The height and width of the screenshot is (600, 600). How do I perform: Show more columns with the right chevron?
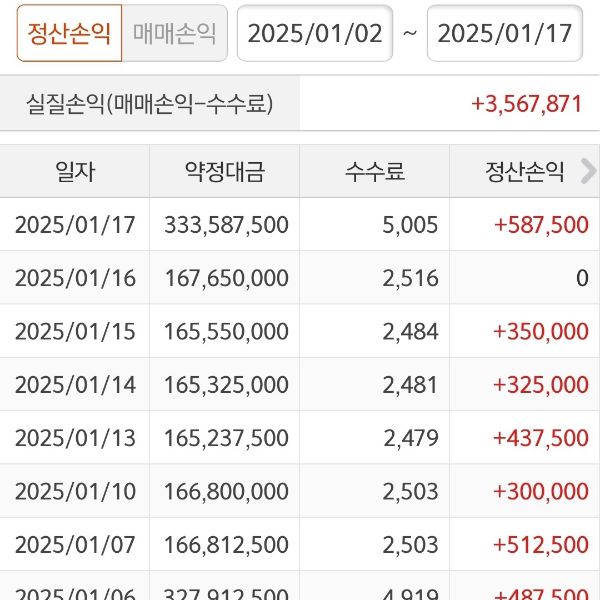click(x=588, y=171)
